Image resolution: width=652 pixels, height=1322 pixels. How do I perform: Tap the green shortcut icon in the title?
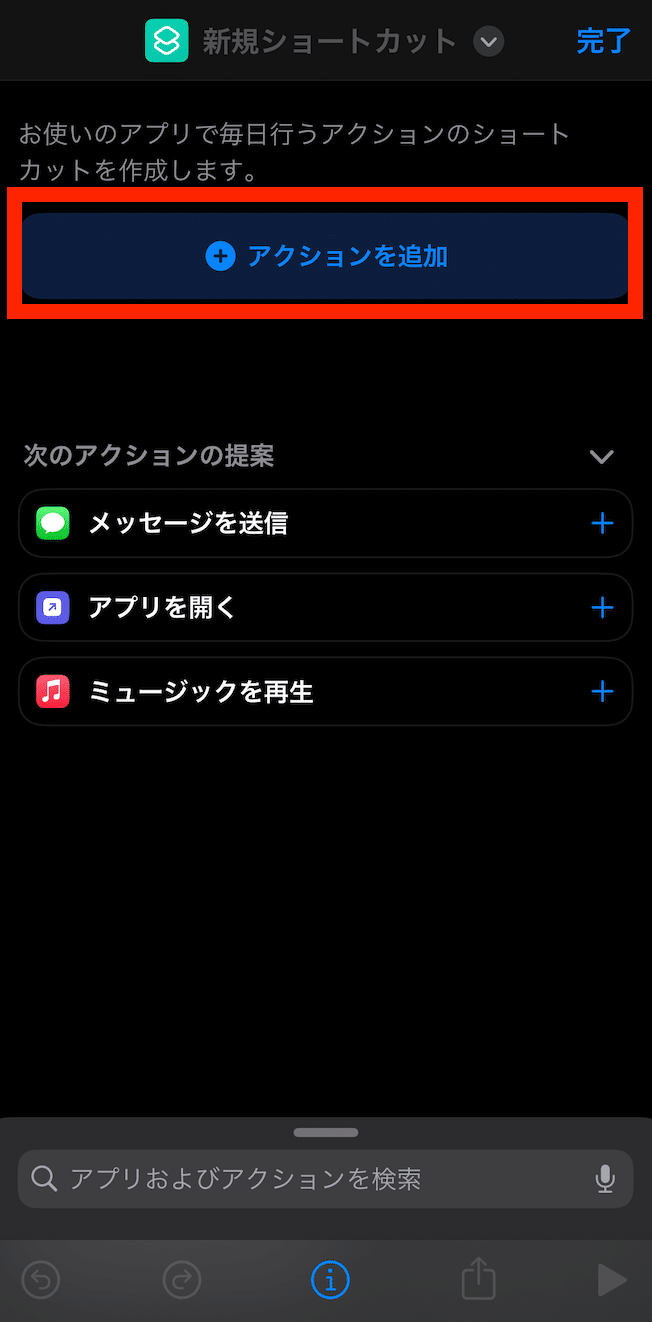click(167, 41)
